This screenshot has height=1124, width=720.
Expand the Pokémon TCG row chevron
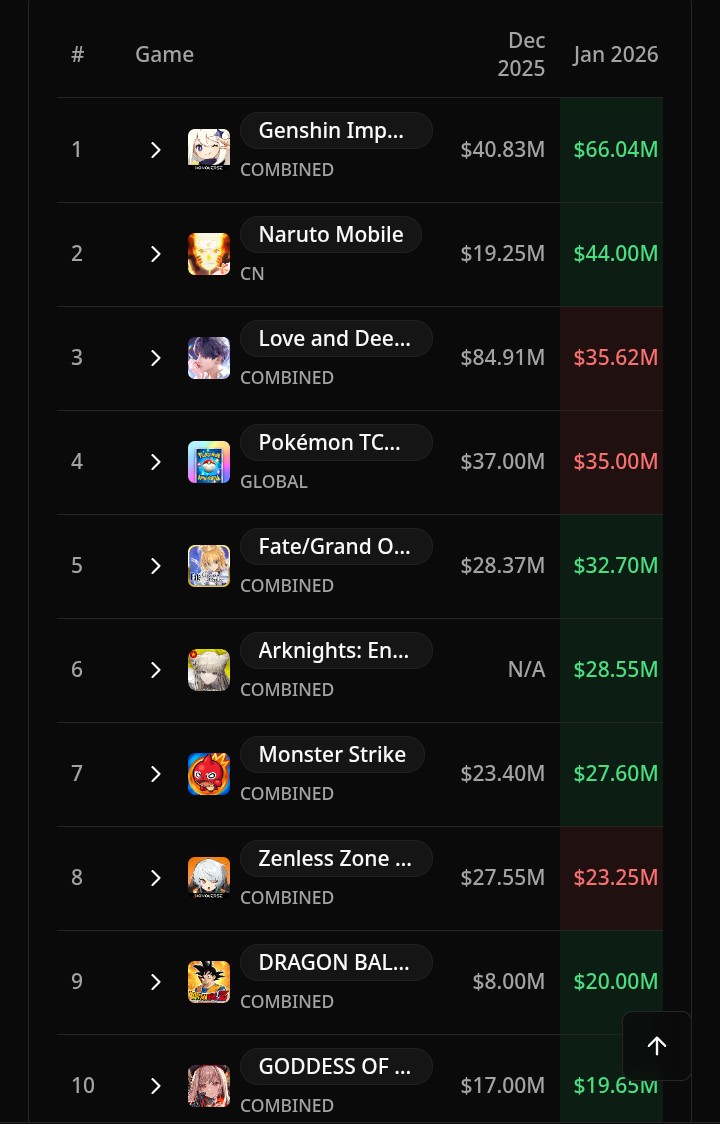coord(156,462)
